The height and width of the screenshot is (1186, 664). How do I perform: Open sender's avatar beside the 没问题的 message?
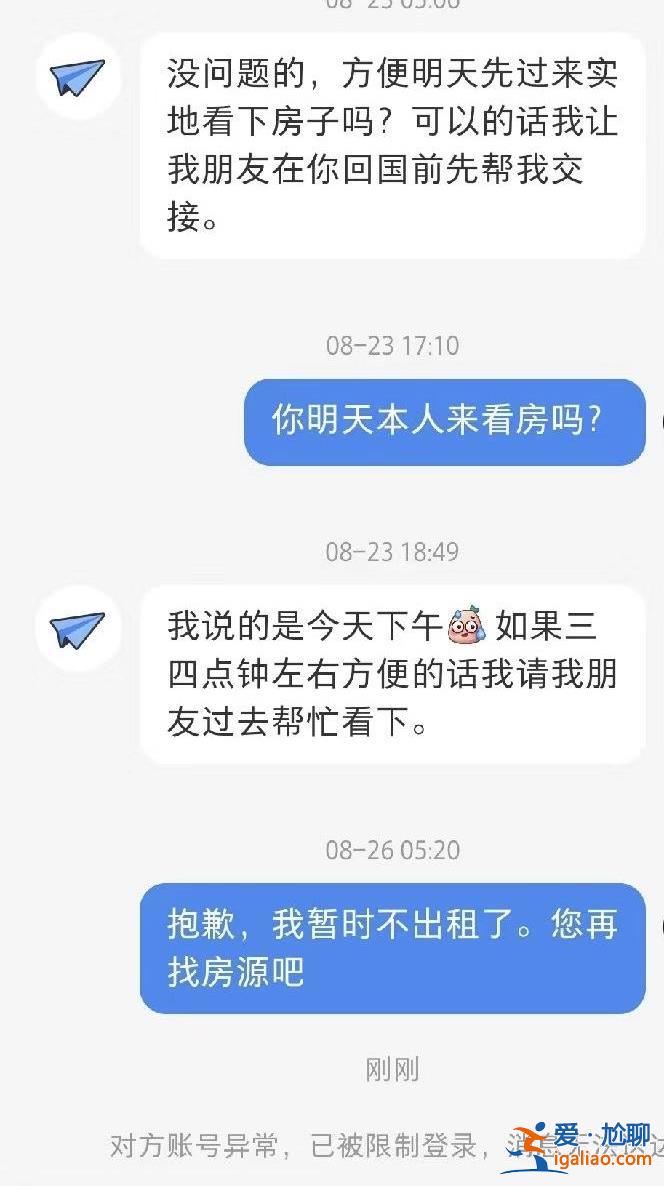78,76
